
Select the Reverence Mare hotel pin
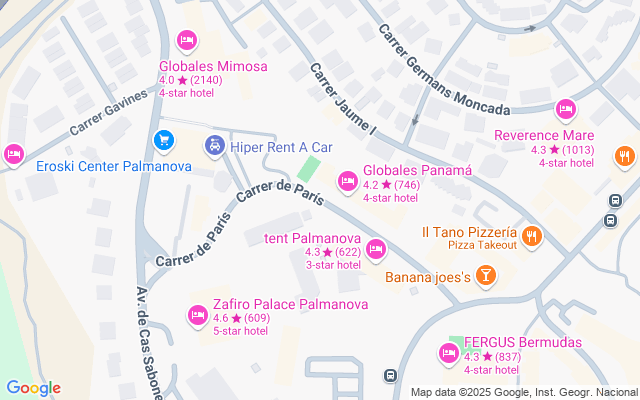[565, 109]
